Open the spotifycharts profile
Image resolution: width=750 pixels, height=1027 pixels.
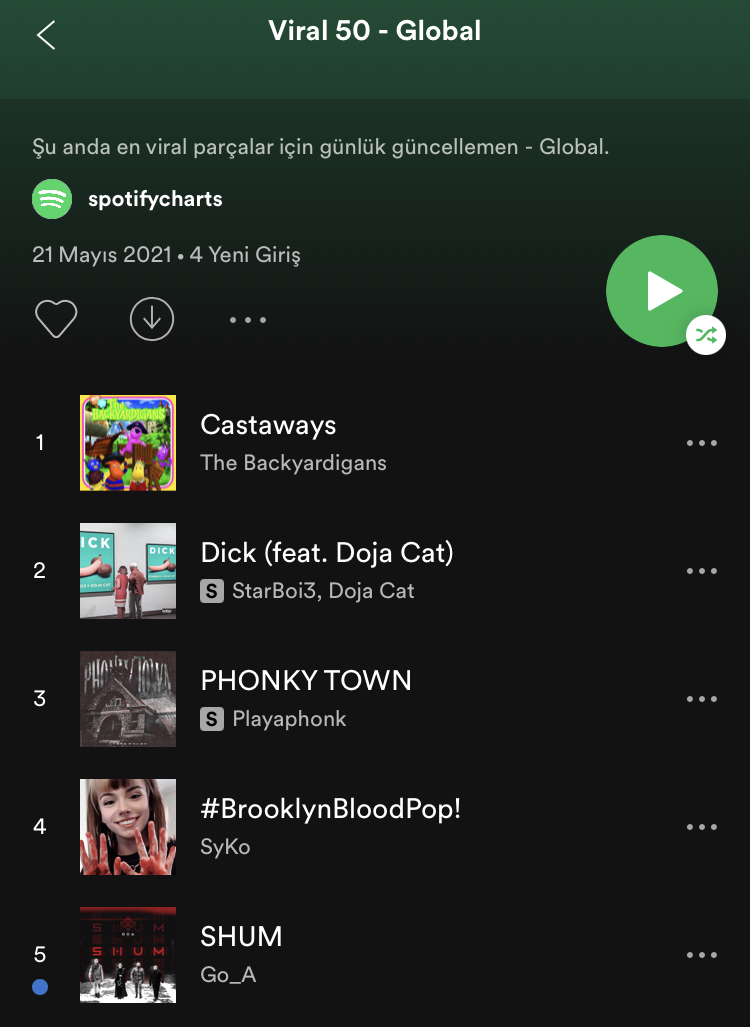pos(154,199)
